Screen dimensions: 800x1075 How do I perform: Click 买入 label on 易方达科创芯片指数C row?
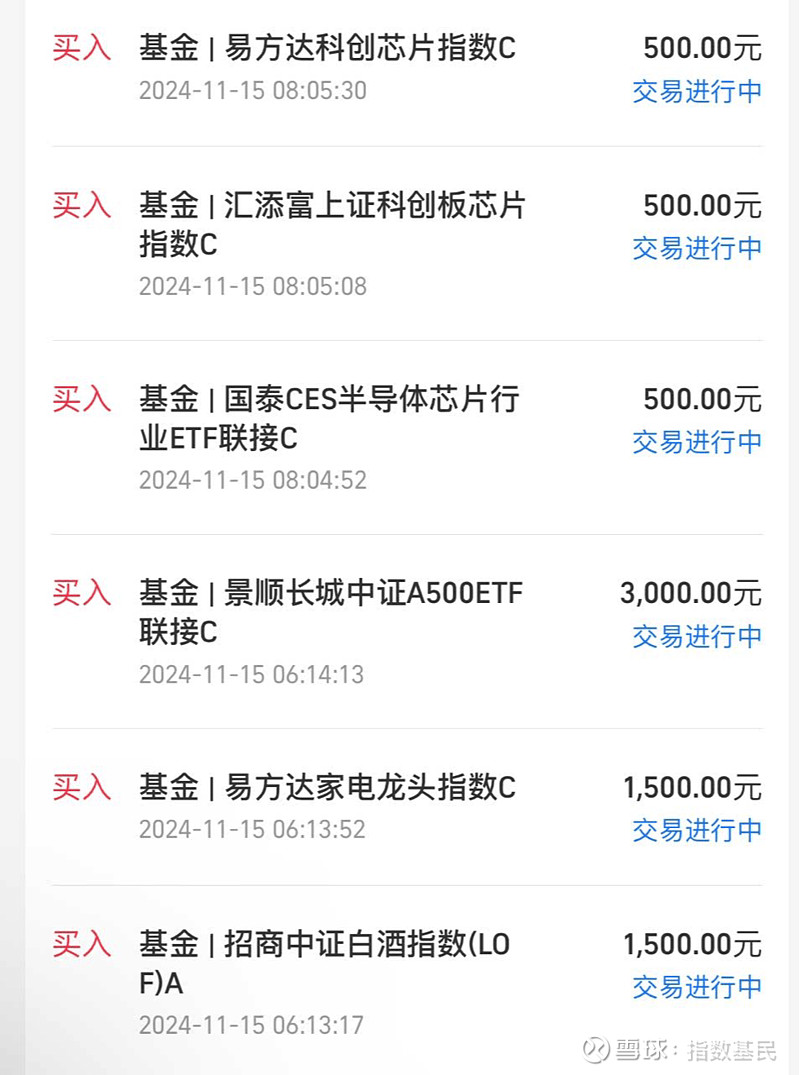coord(80,47)
